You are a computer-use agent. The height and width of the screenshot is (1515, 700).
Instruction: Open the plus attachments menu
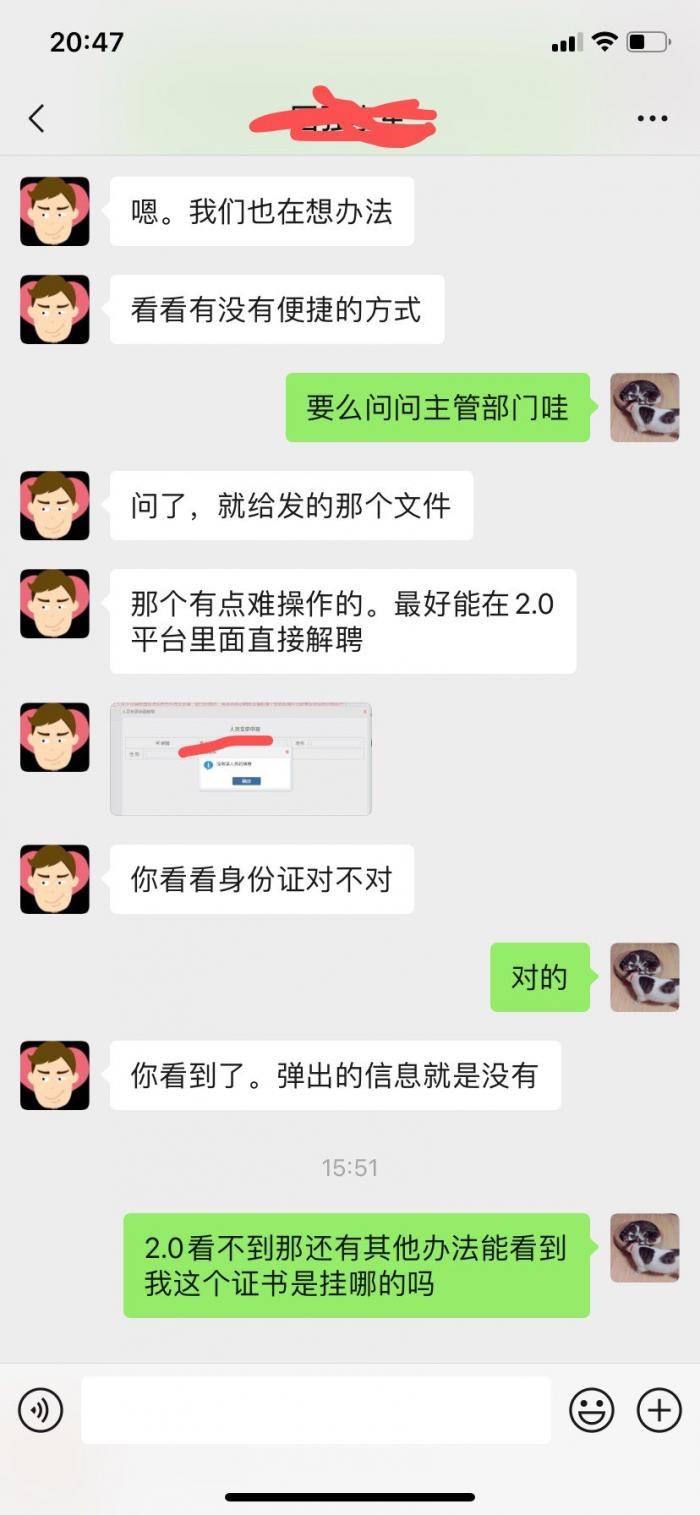[659, 1410]
